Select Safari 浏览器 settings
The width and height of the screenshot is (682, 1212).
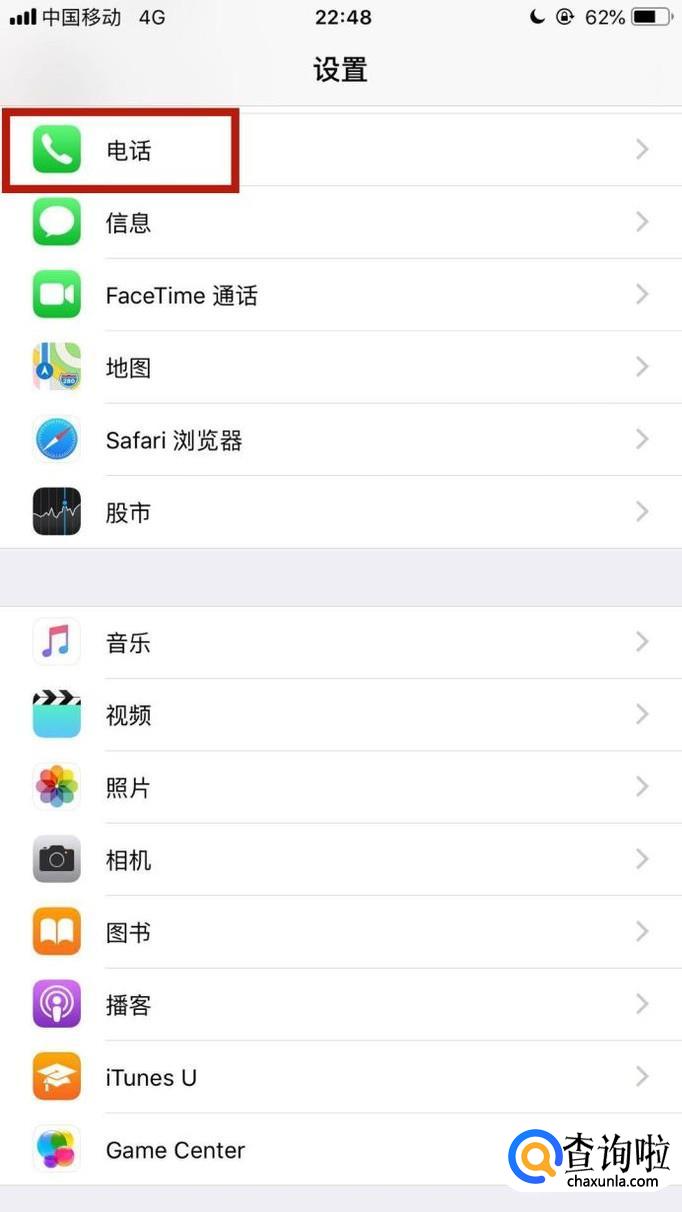(341, 440)
